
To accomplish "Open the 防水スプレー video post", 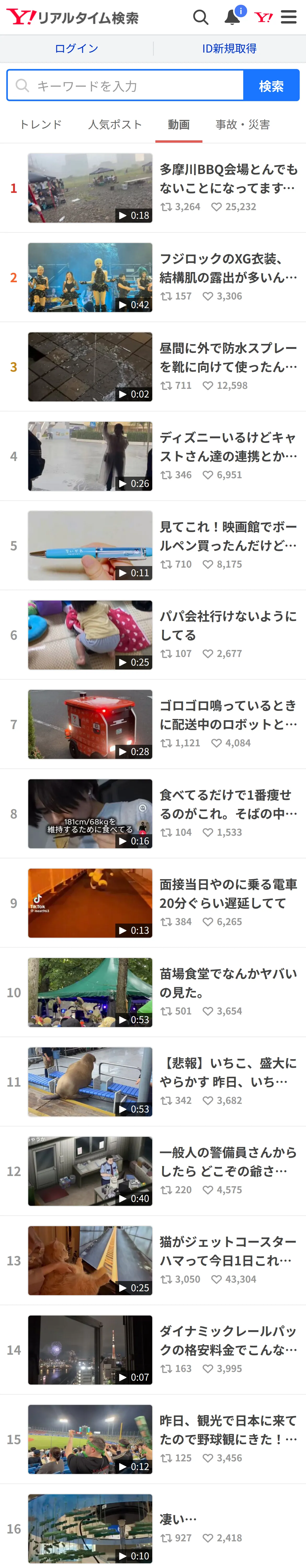I will click(x=153, y=367).
